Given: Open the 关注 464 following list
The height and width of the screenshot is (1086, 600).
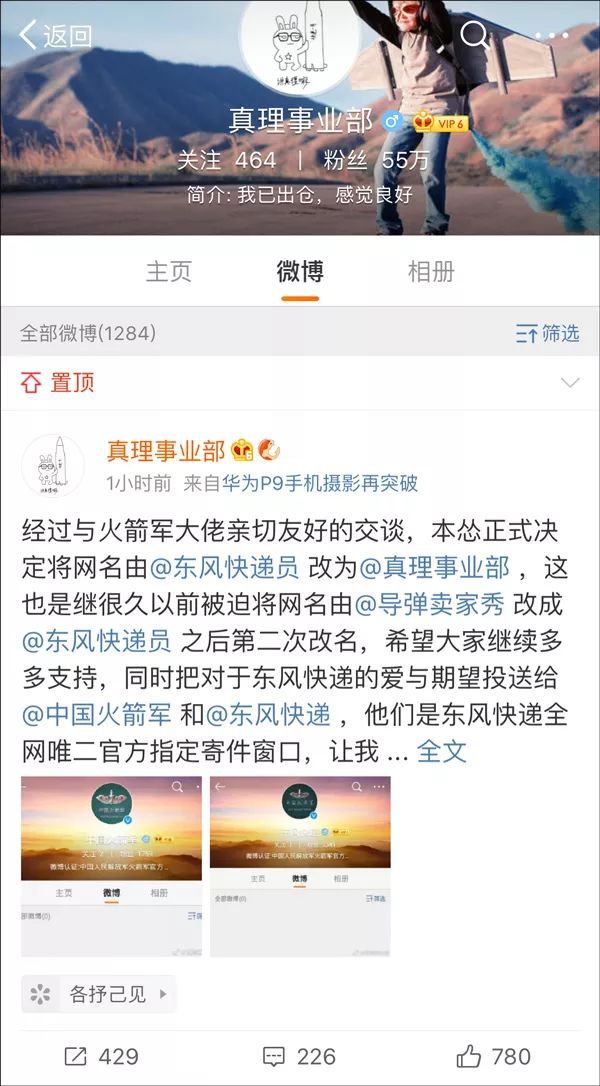Looking at the screenshot, I should 227,161.
